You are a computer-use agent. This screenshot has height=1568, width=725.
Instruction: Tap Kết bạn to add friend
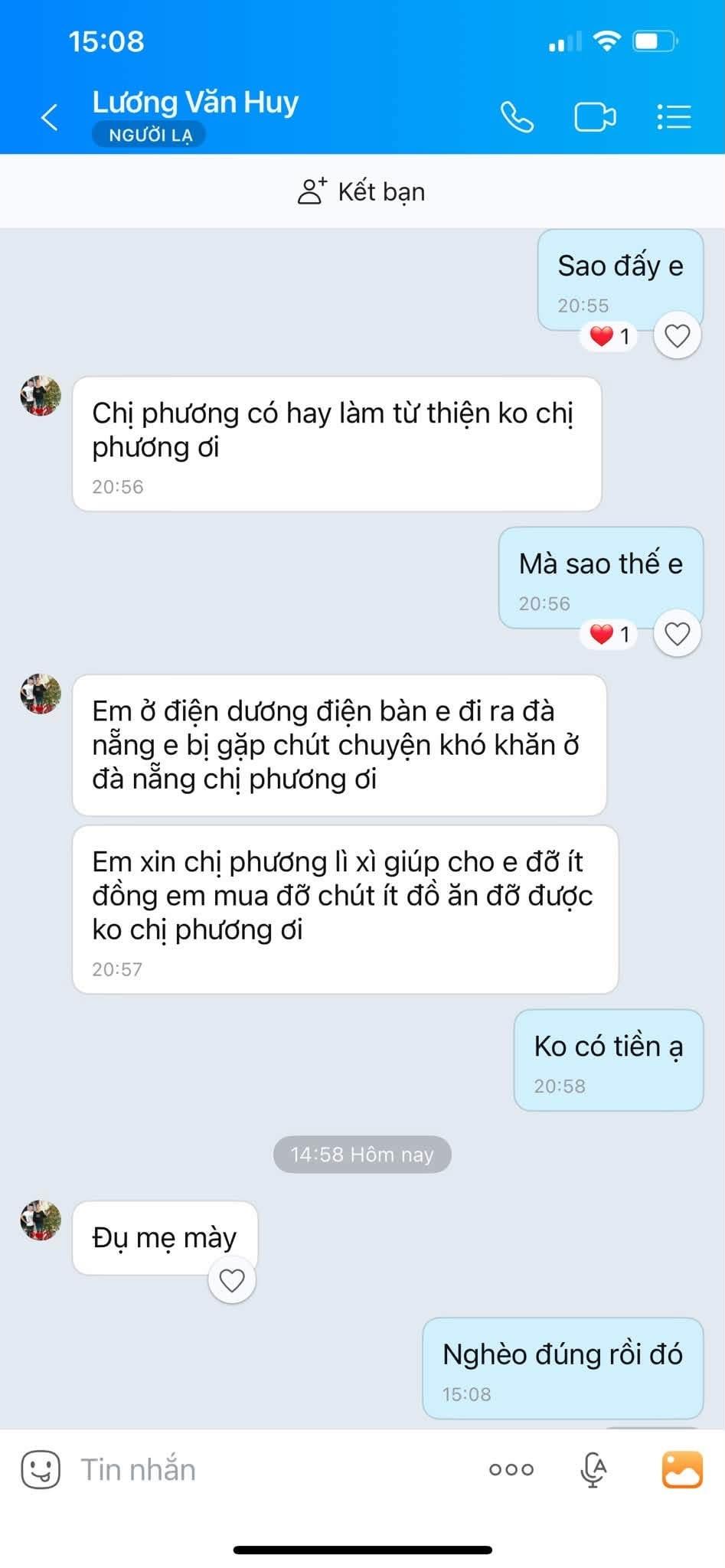pyautogui.click(x=361, y=191)
